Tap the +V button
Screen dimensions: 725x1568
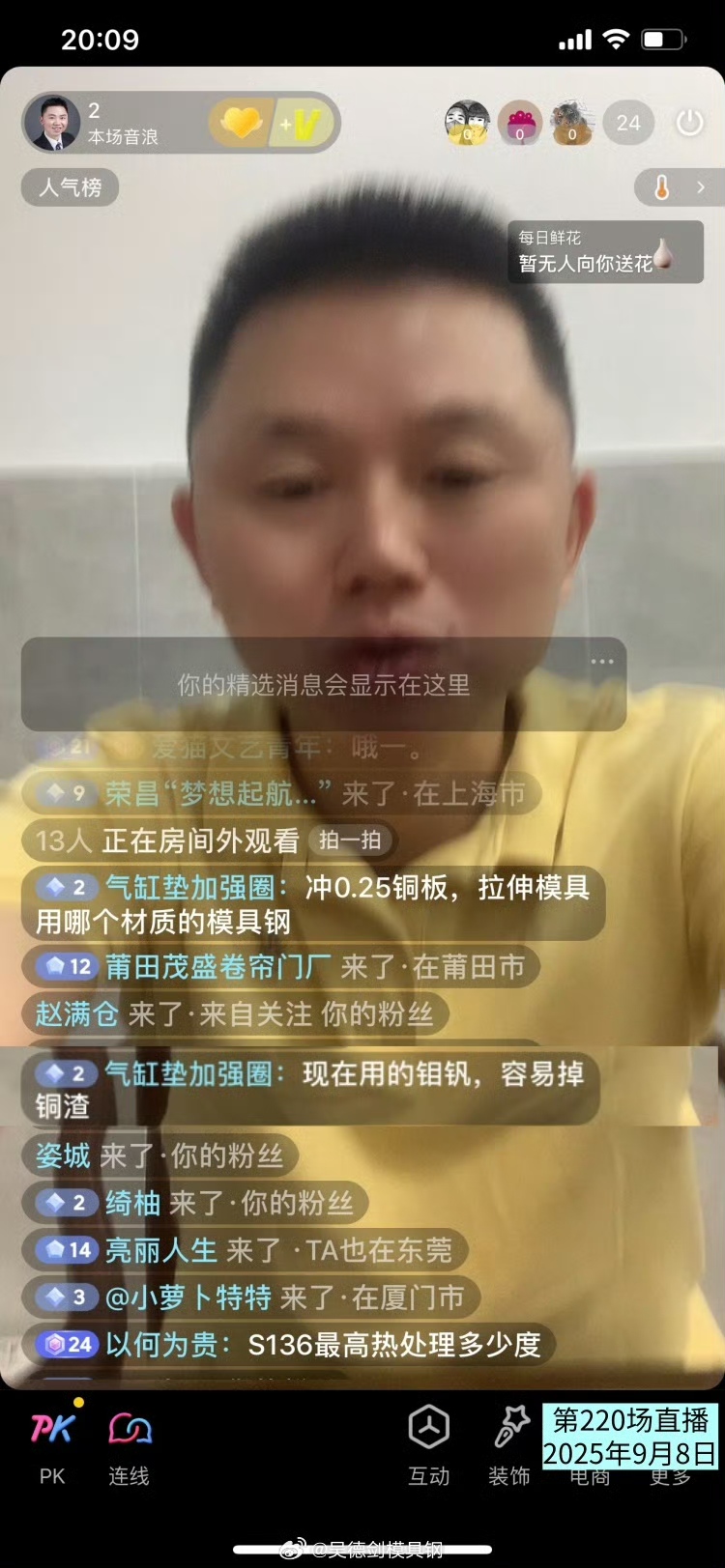[304, 124]
